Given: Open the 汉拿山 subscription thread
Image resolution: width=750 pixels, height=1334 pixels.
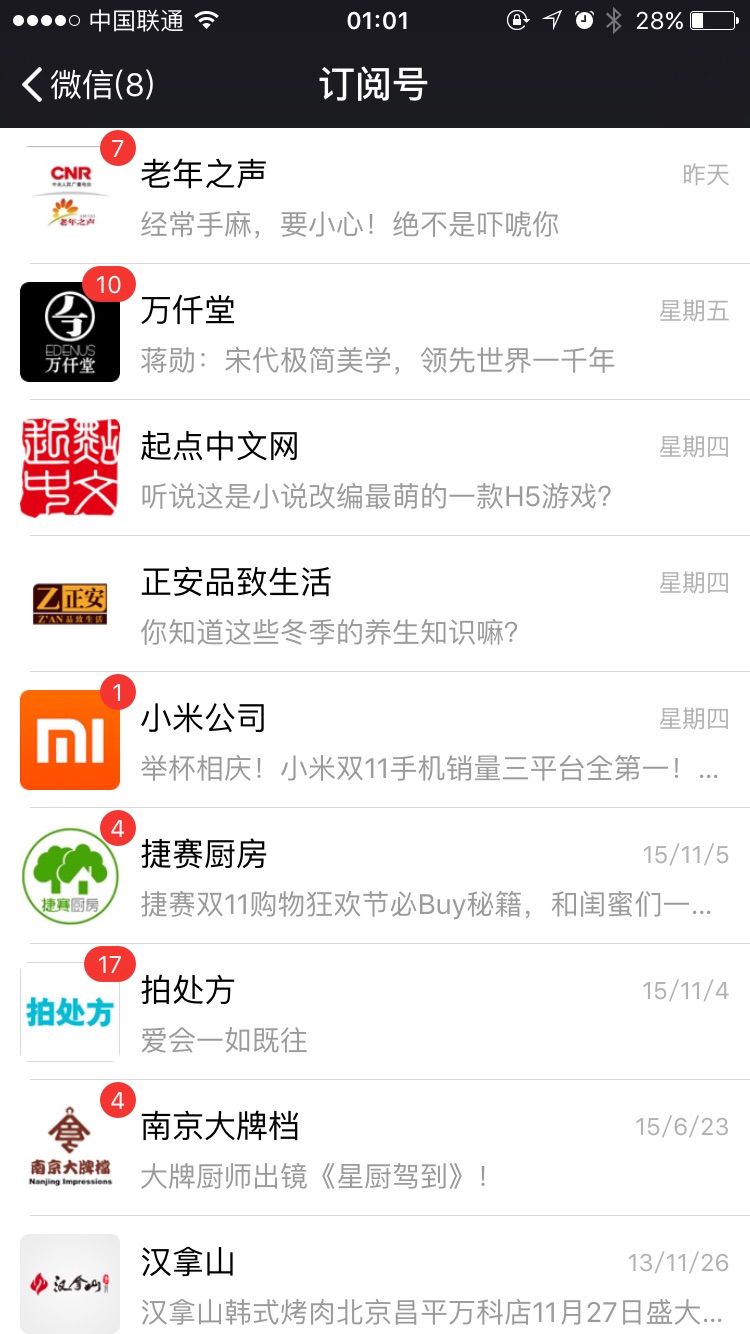Looking at the screenshot, I should pyautogui.click(x=375, y=1283).
